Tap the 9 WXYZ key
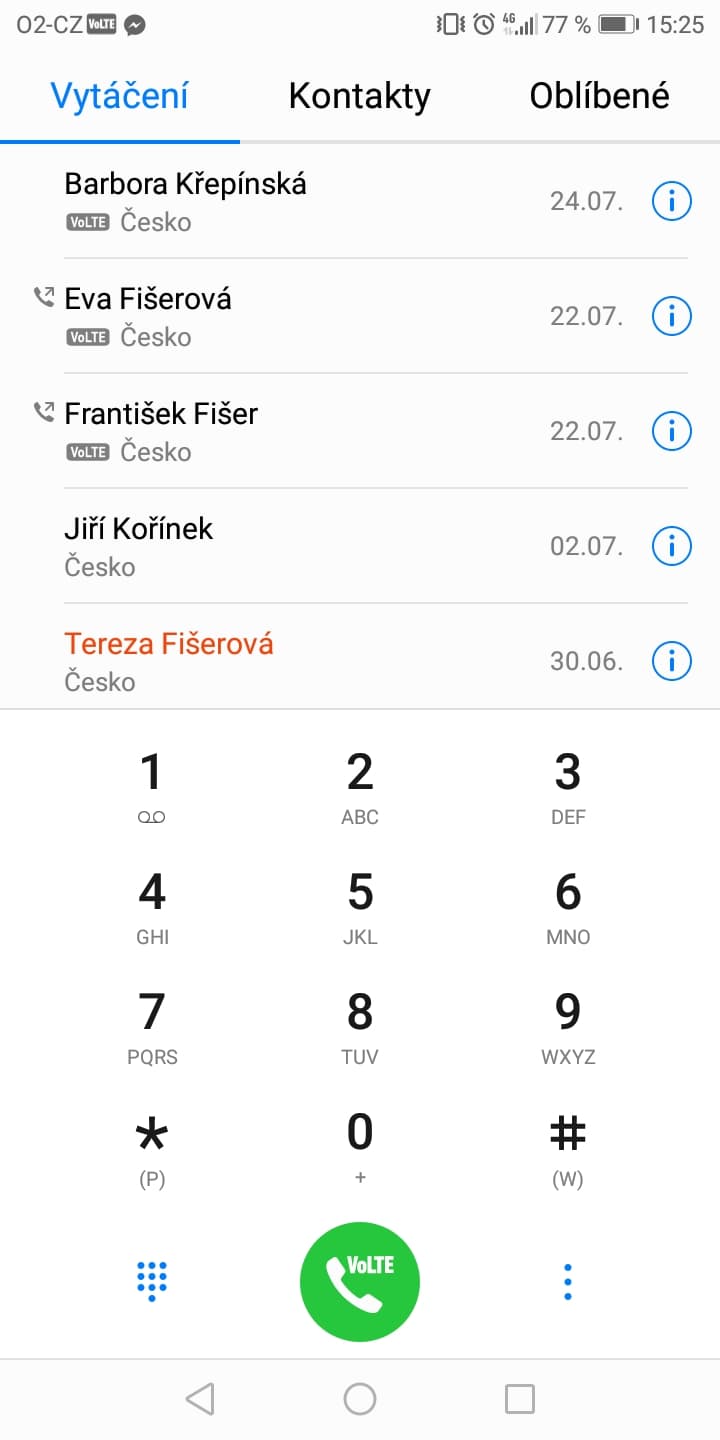720x1440 pixels. click(567, 1027)
